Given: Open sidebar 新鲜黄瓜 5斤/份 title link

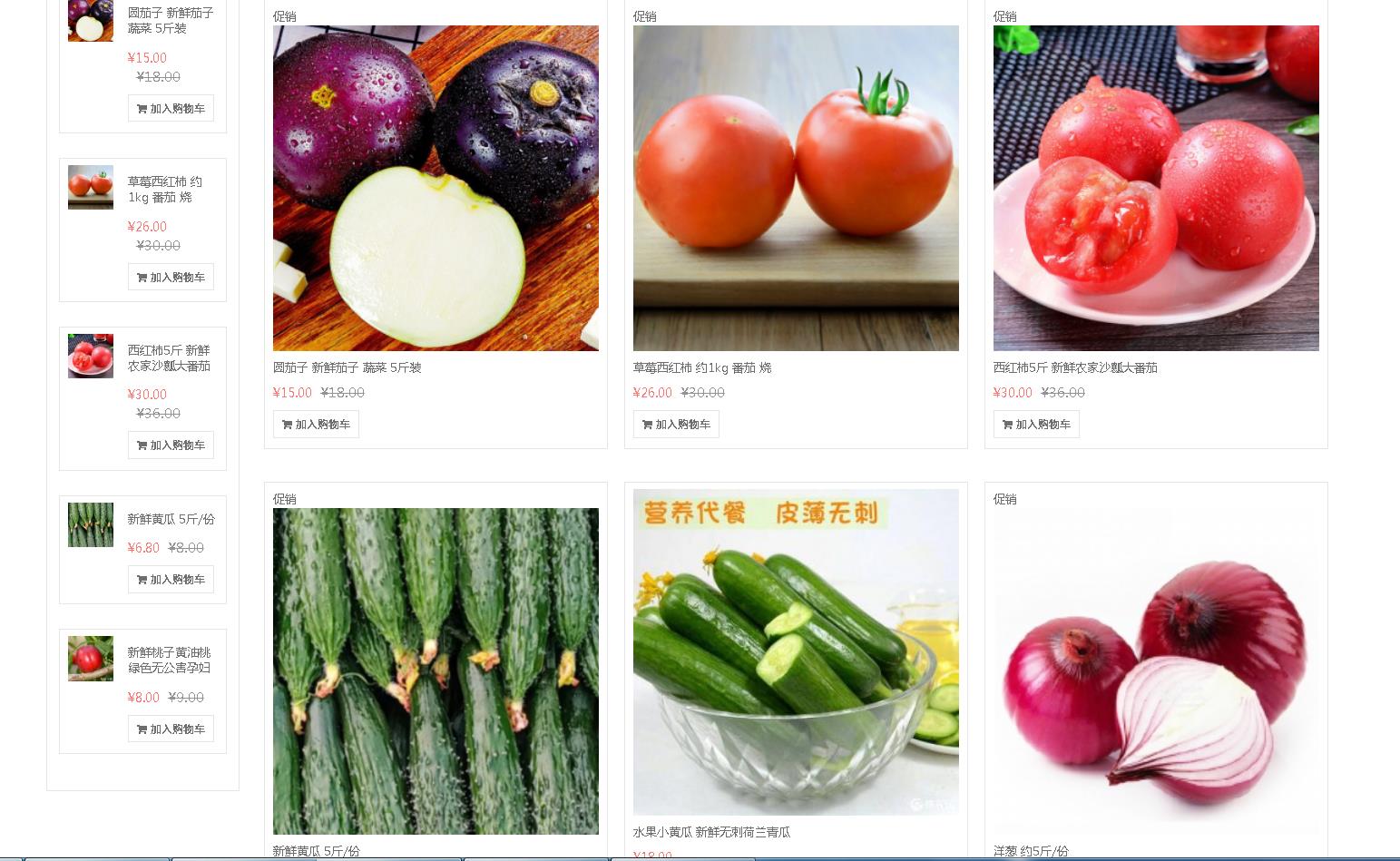Looking at the screenshot, I should pyautogui.click(x=171, y=519).
